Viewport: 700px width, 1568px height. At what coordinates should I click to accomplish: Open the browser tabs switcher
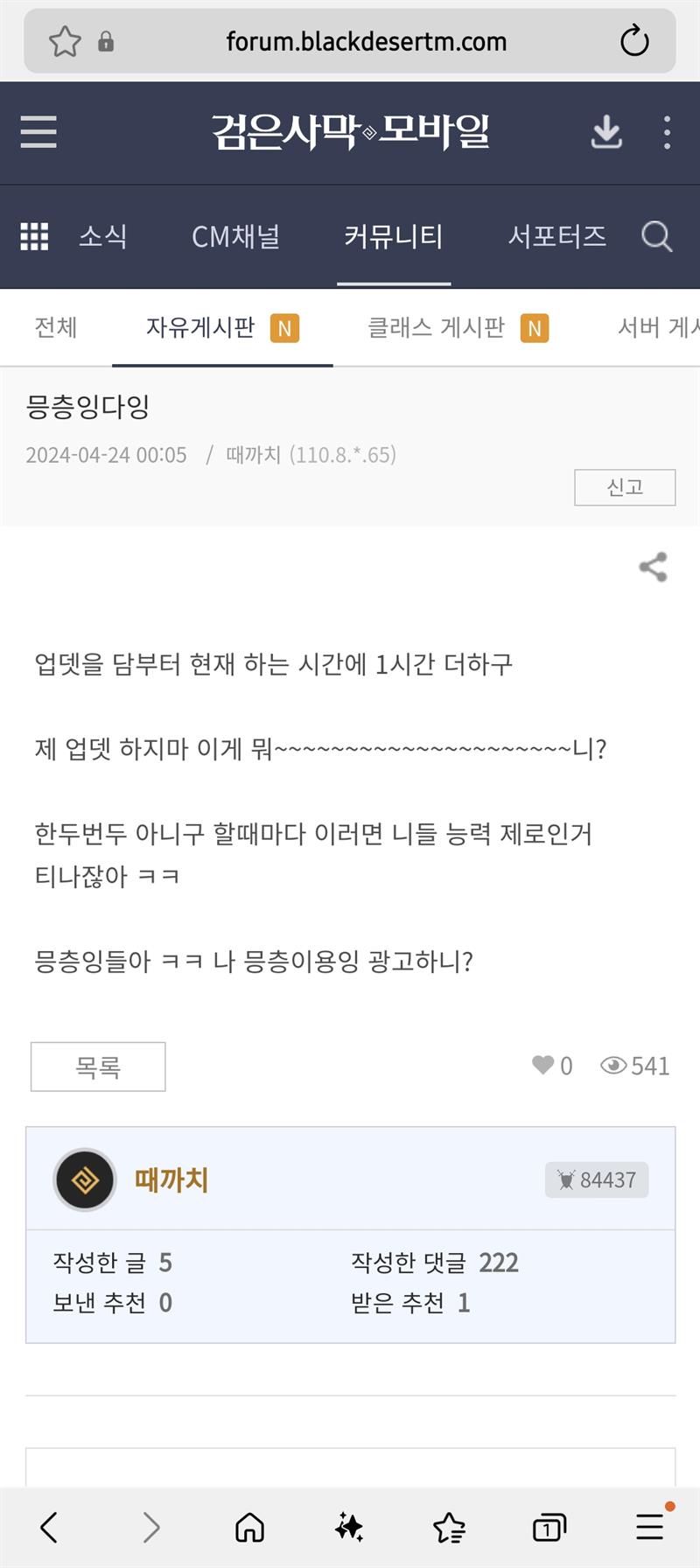[549, 1527]
